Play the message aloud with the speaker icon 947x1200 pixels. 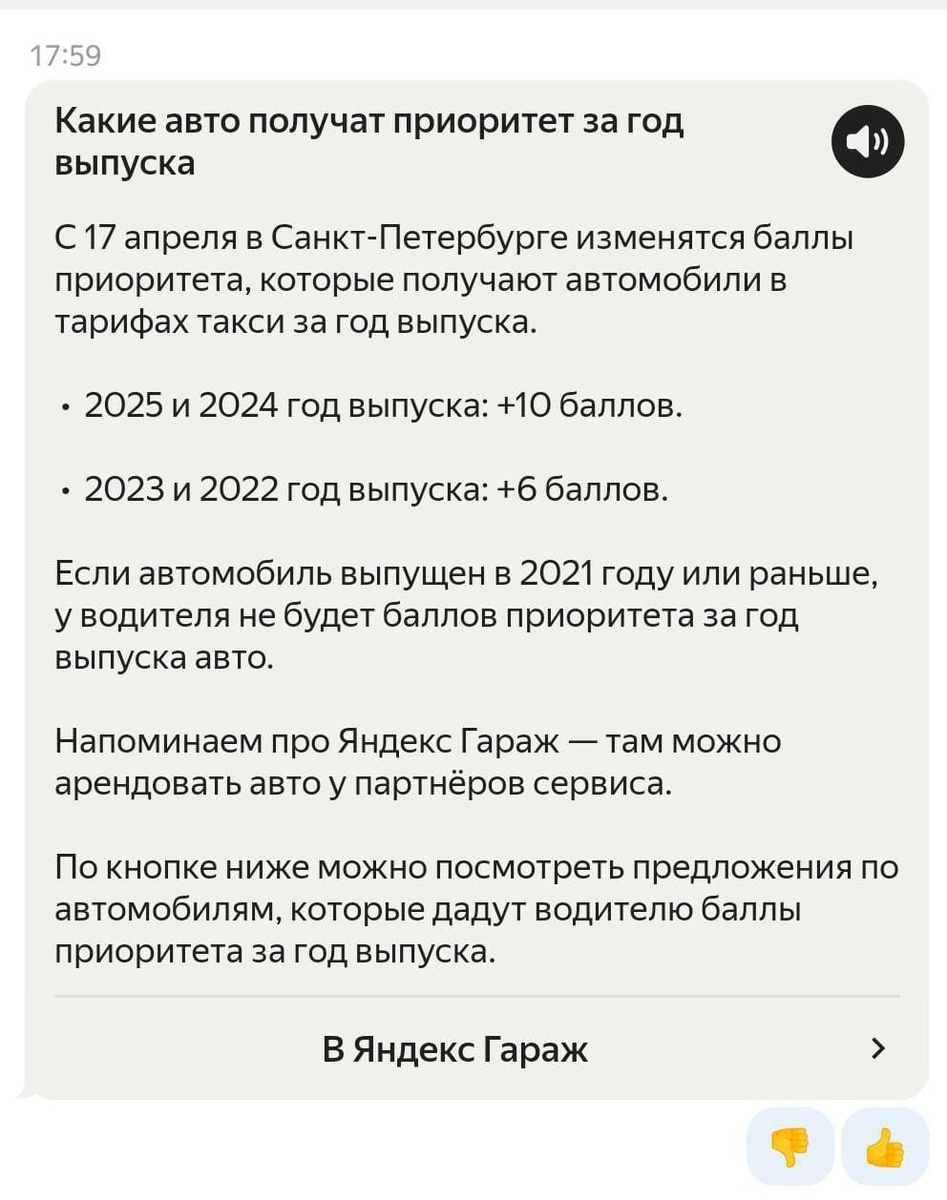click(868, 142)
